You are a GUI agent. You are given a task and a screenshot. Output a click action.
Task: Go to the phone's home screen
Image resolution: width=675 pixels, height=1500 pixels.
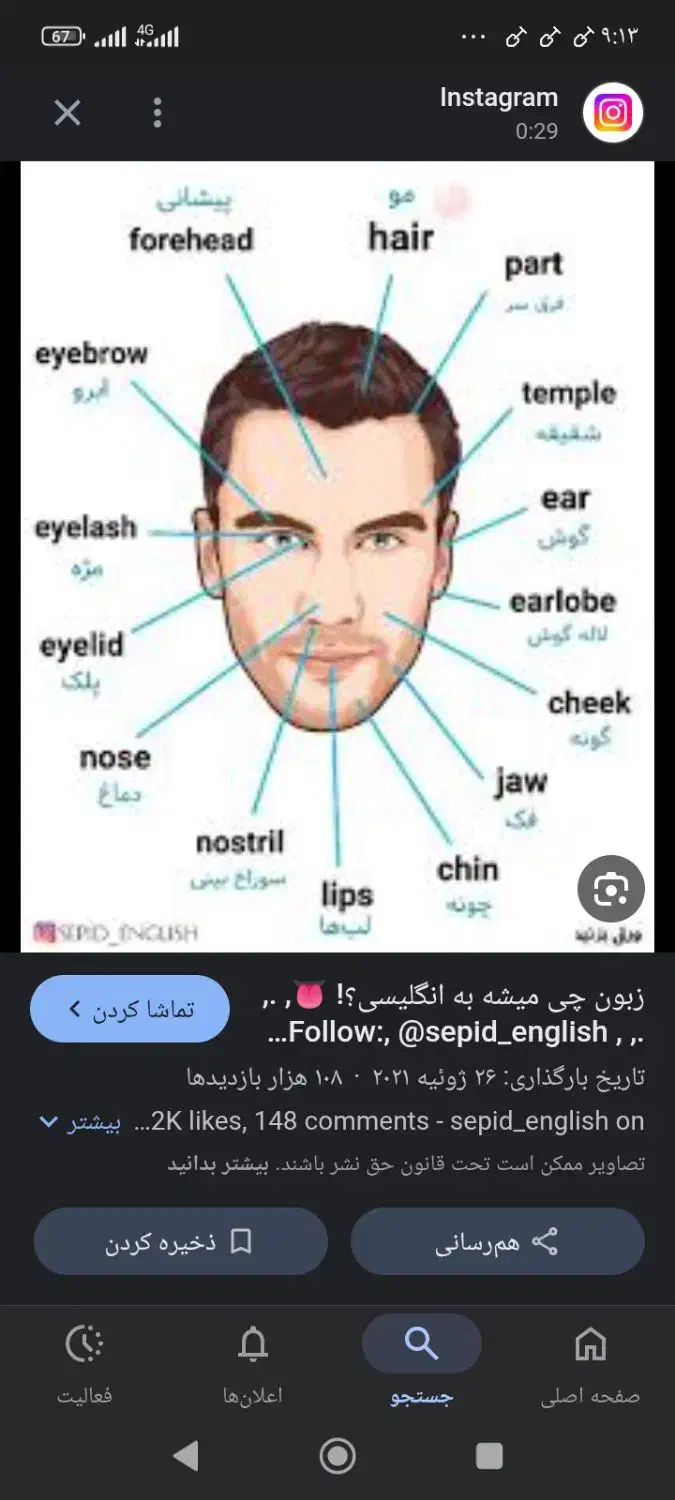point(337,1456)
